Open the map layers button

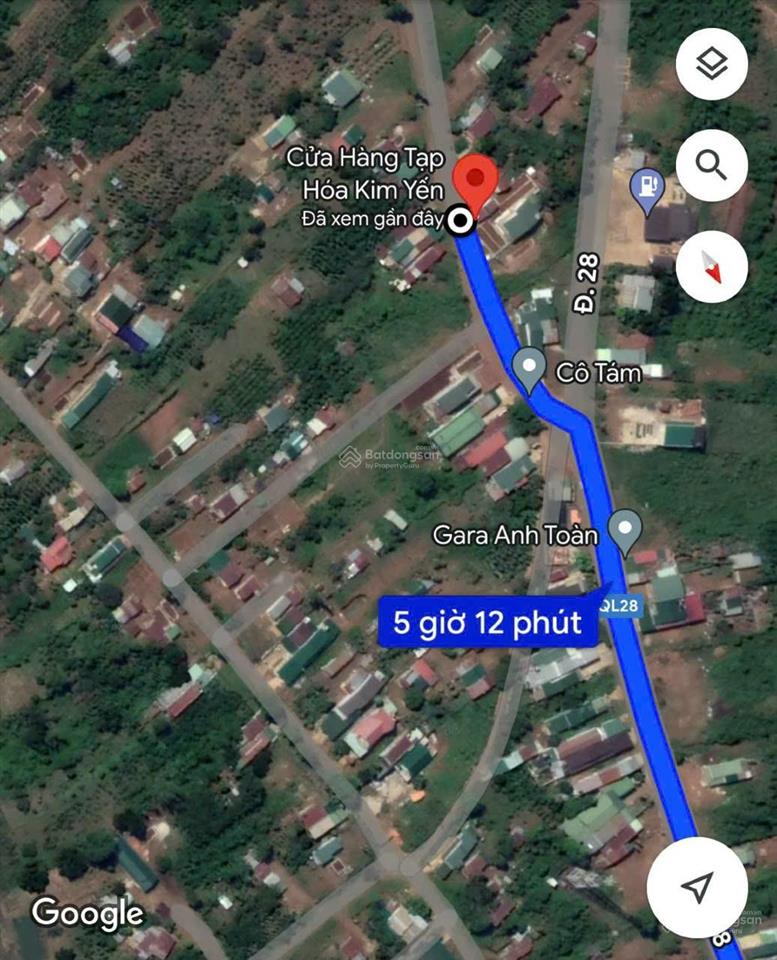tap(712, 65)
